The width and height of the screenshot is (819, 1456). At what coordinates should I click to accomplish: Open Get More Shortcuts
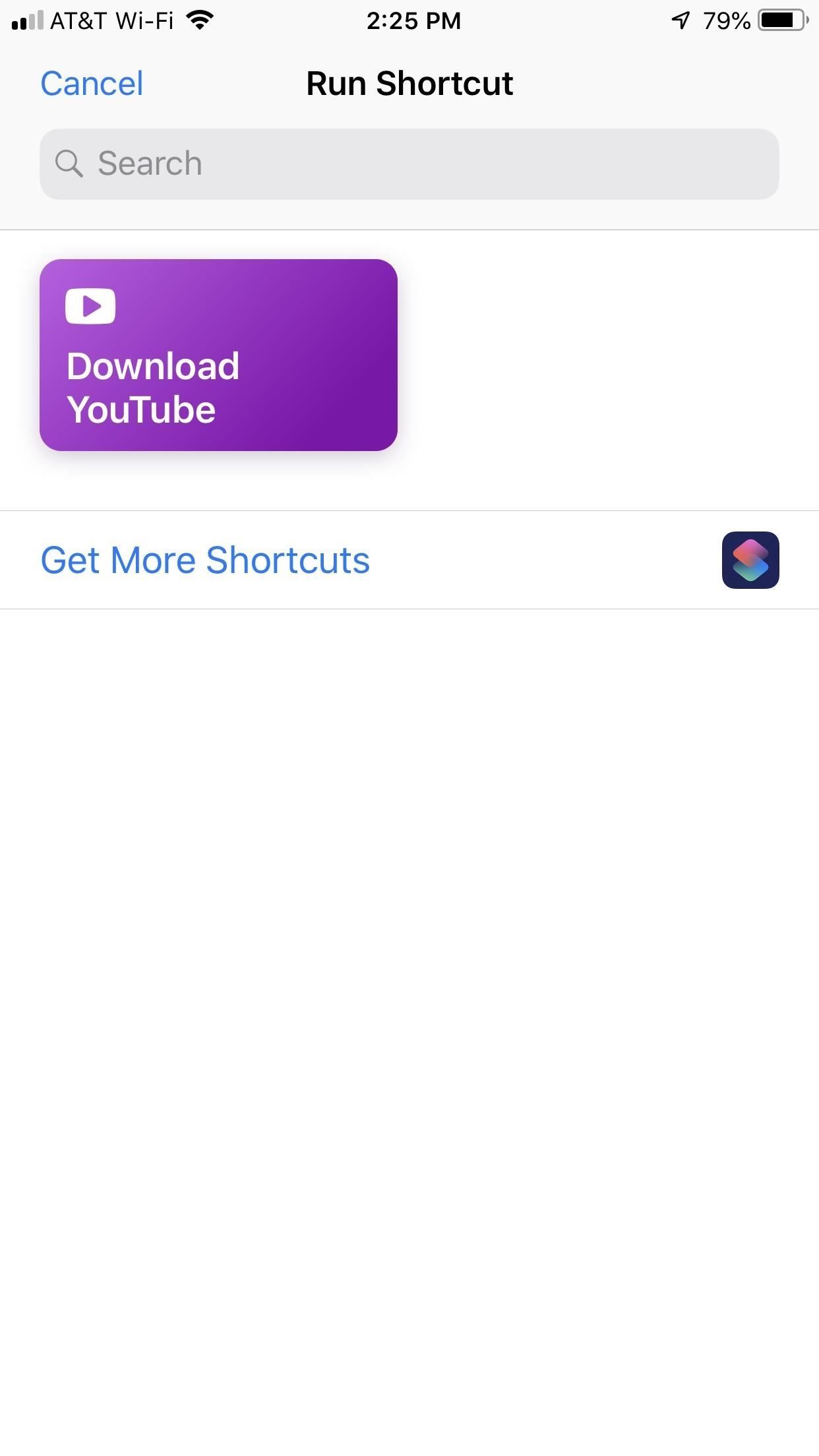coord(205,560)
